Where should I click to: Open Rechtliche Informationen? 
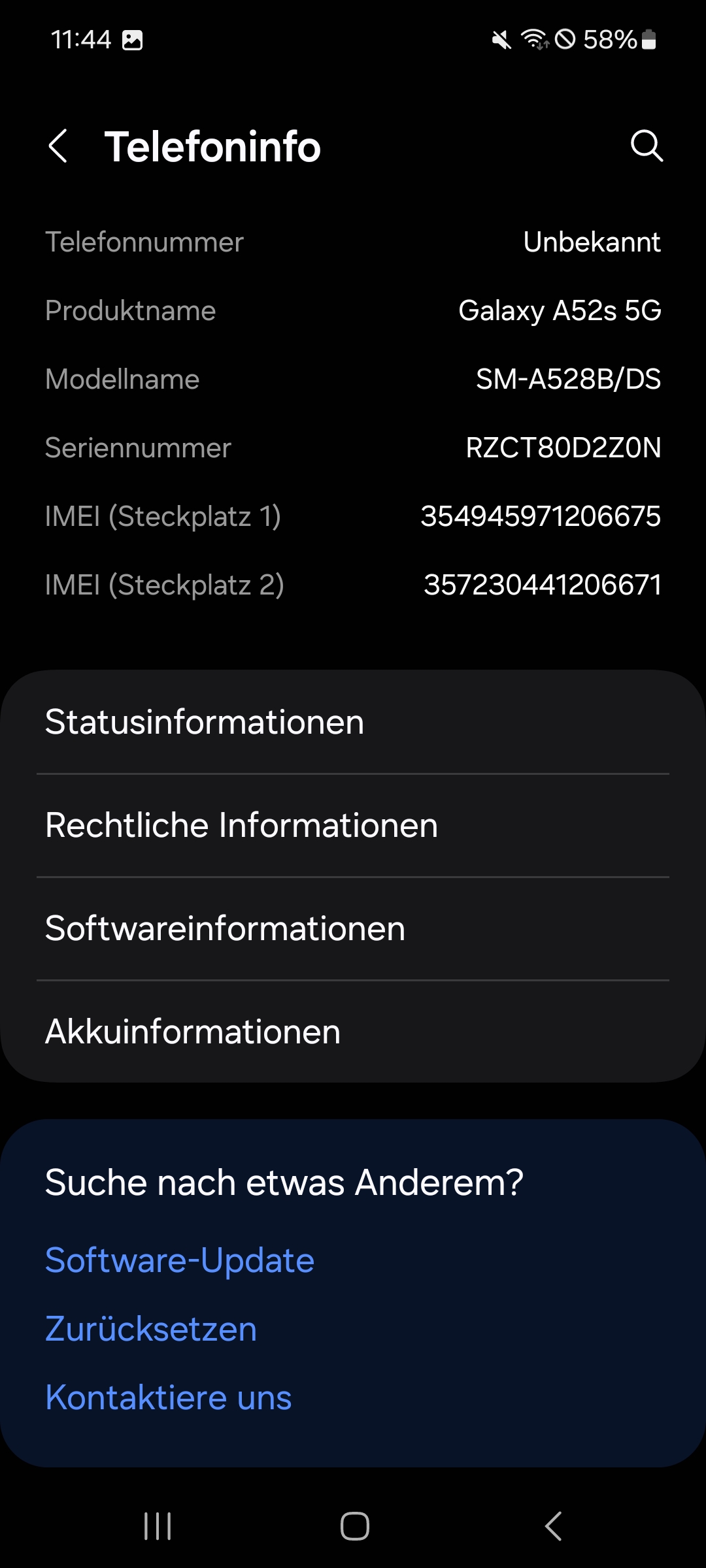click(353, 825)
